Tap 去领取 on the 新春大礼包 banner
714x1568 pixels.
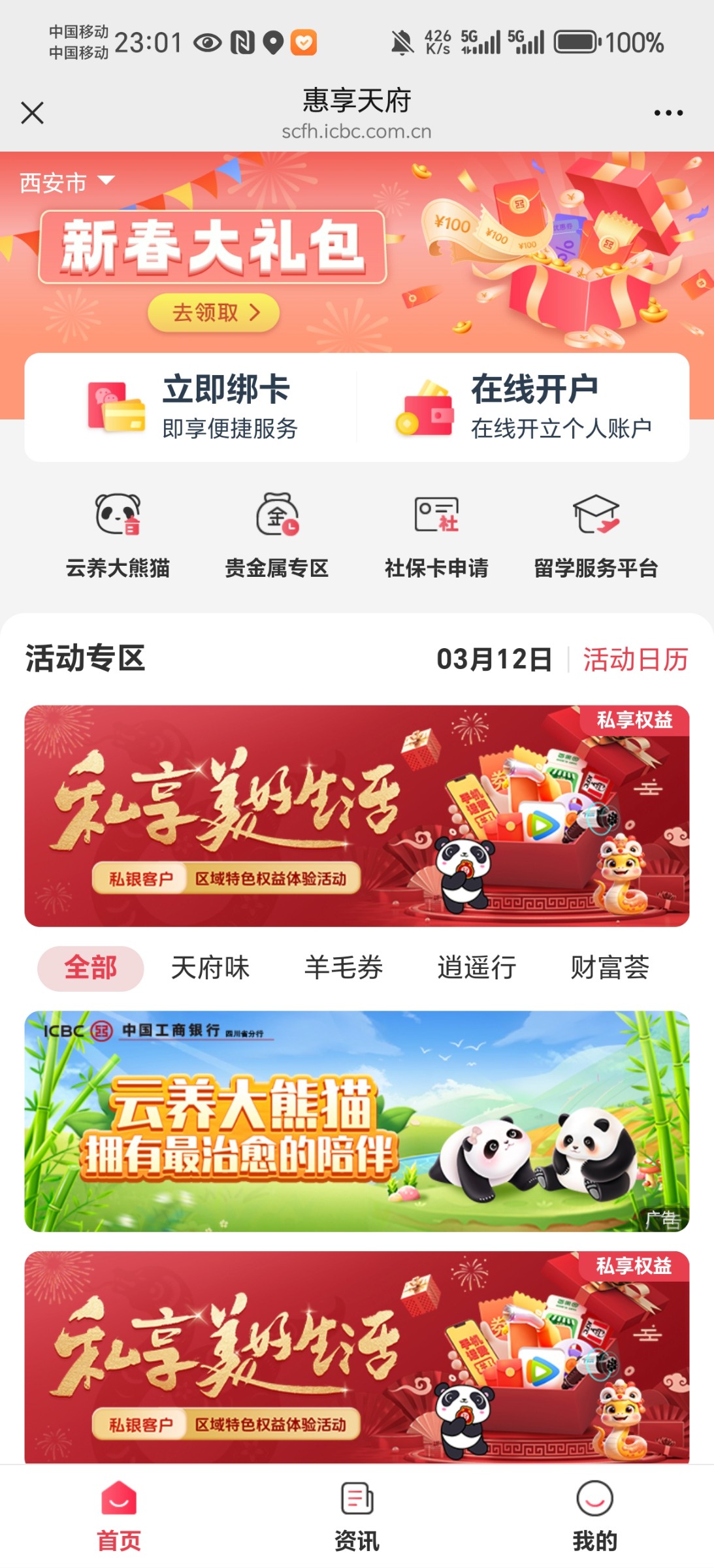pos(214,313)
